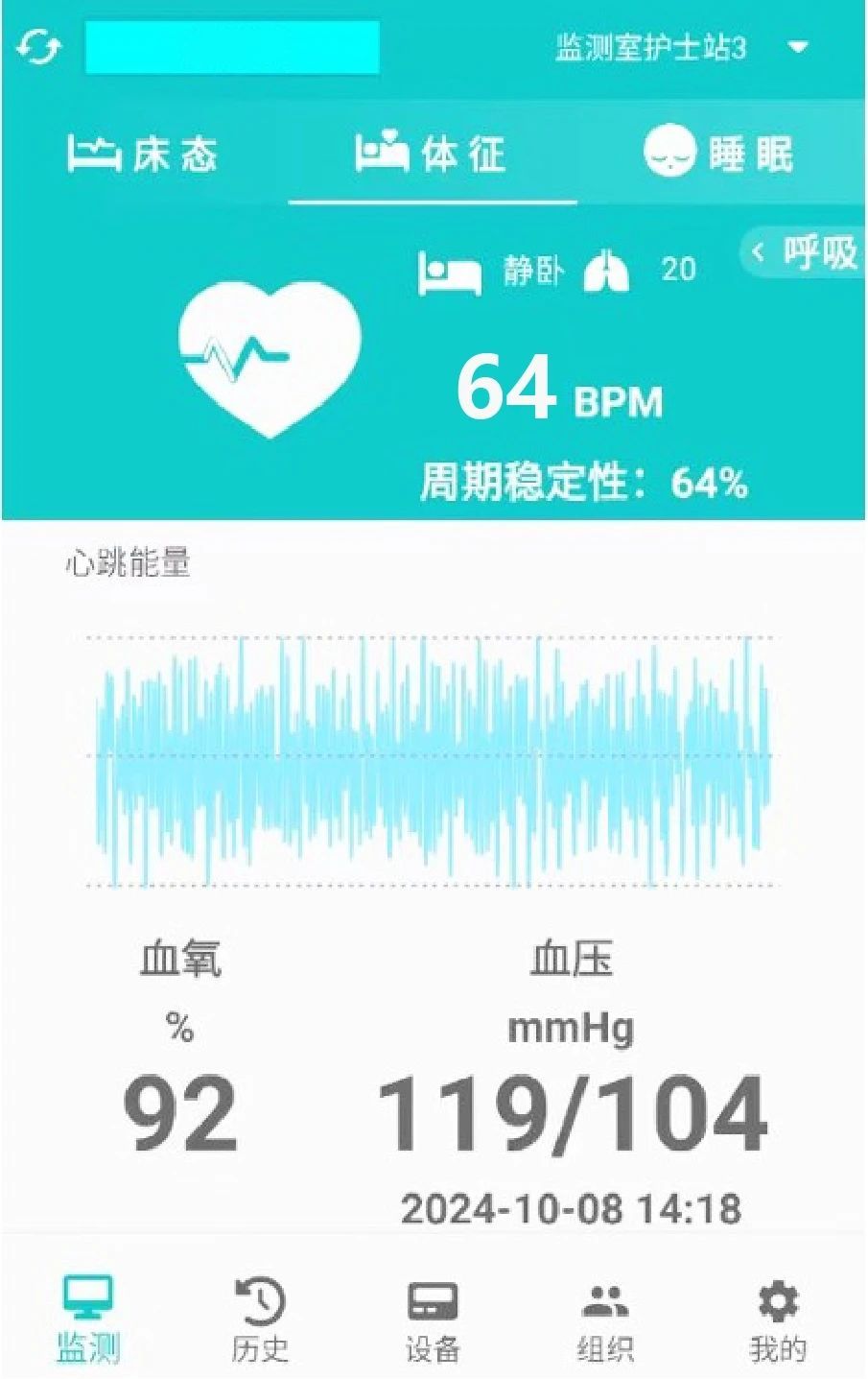Switch to the 设备 devices tab
This screenshot has width=868, height=1379.
pyautogui.click(x=433, y=1320)
